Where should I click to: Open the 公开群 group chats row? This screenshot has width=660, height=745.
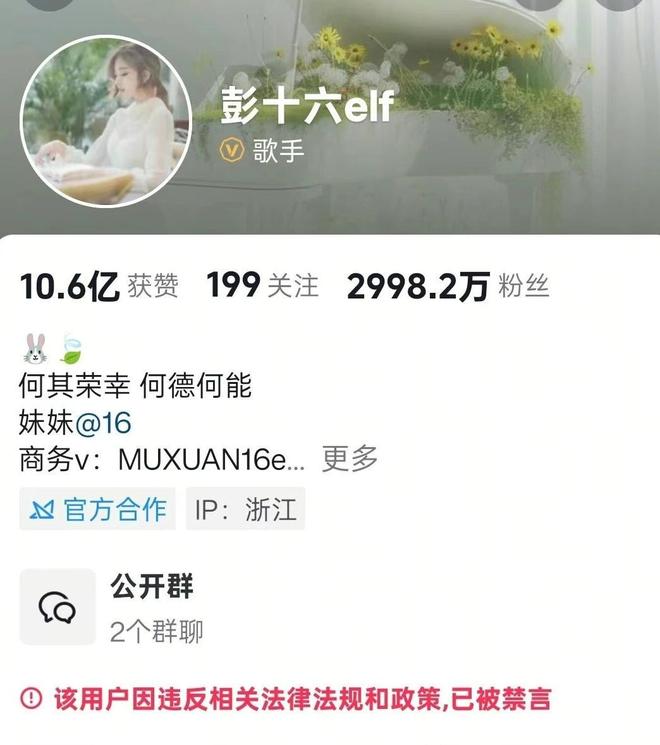tap(150, 608)
